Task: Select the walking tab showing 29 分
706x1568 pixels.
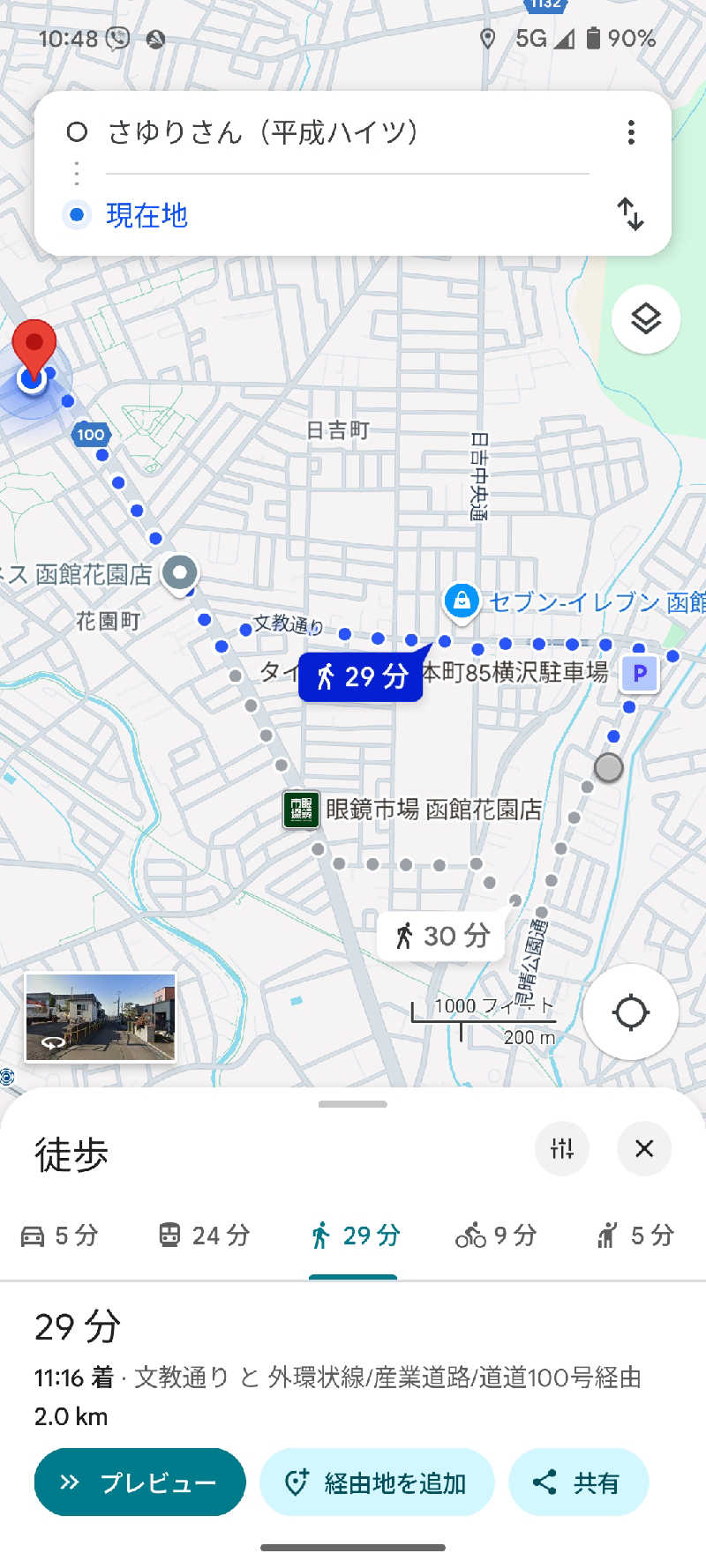Action: 353,1236
